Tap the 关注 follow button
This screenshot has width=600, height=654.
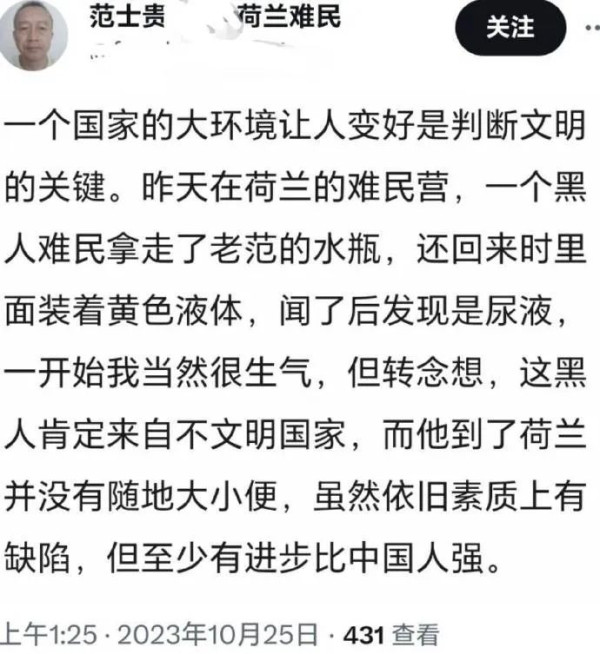point(510,28)
